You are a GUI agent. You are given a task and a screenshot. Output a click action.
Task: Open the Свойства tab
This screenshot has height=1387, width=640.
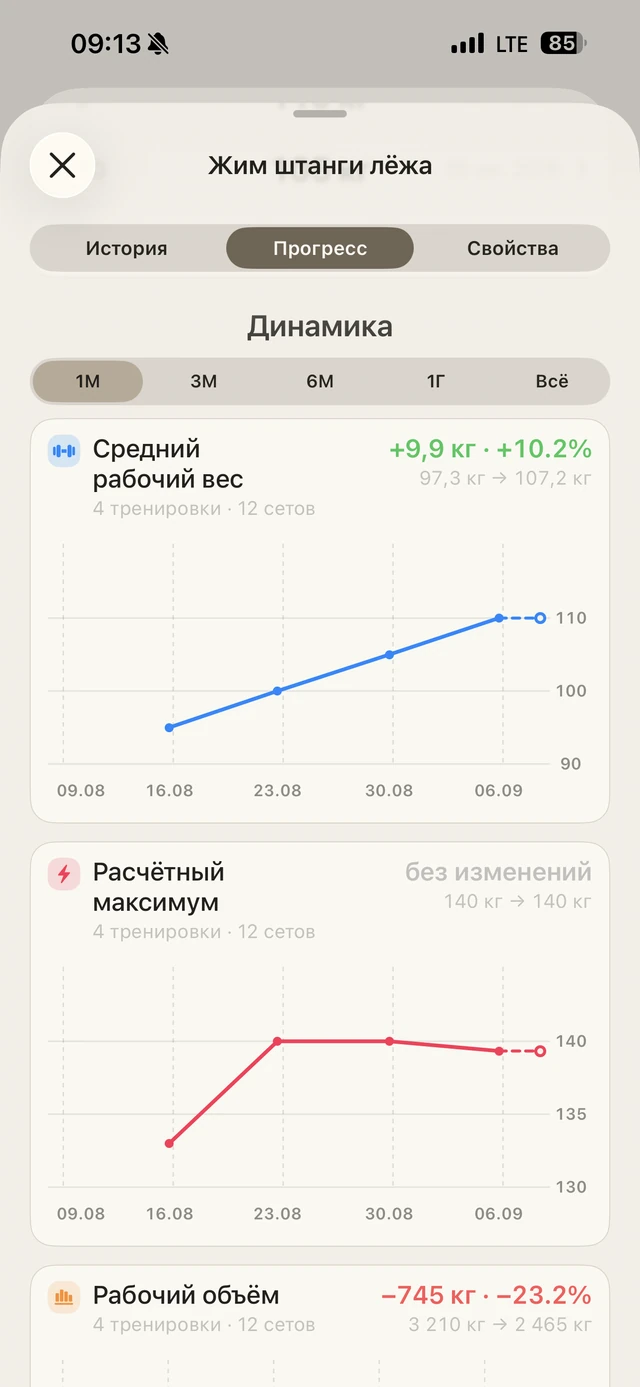[x=512, y=248]
